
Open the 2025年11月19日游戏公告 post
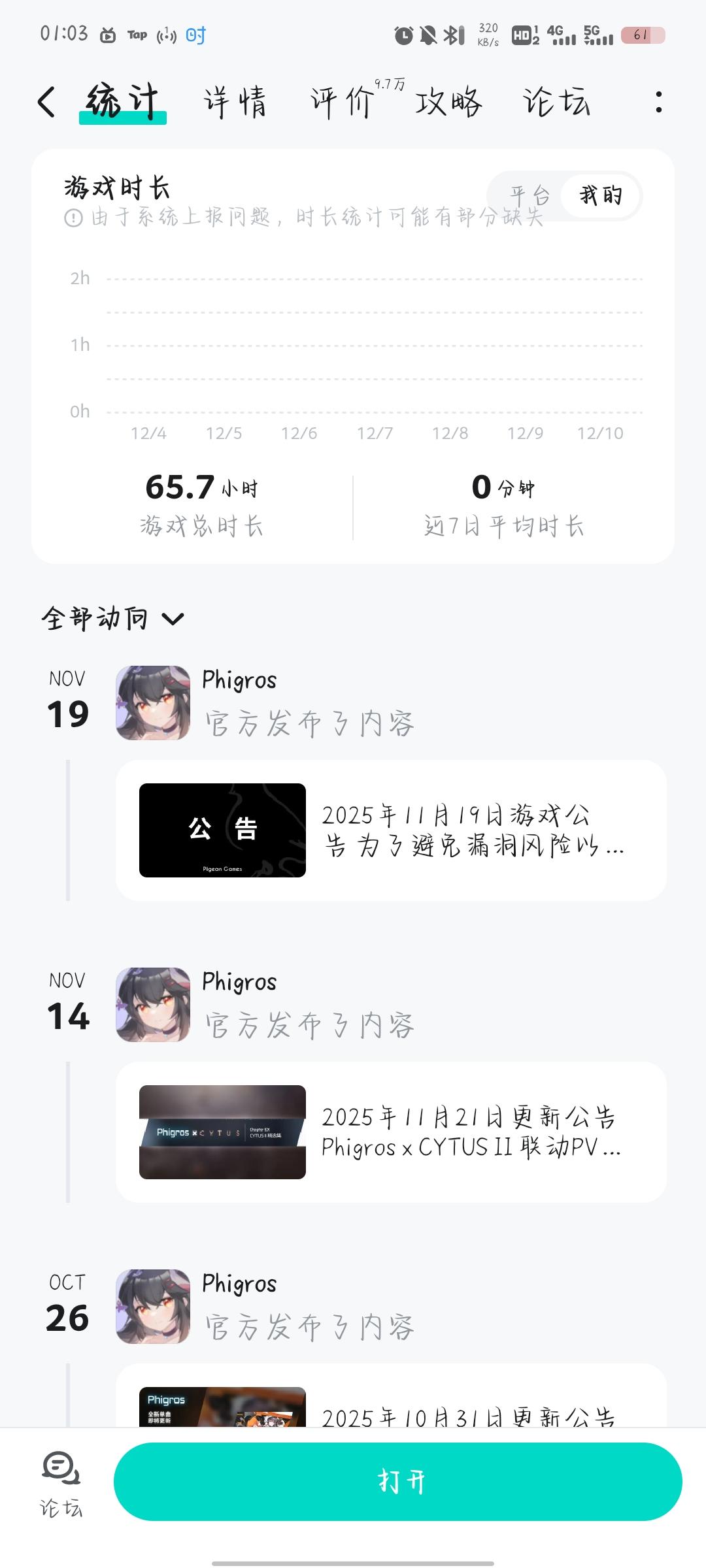pyautogui.click(x=391, y=830)
